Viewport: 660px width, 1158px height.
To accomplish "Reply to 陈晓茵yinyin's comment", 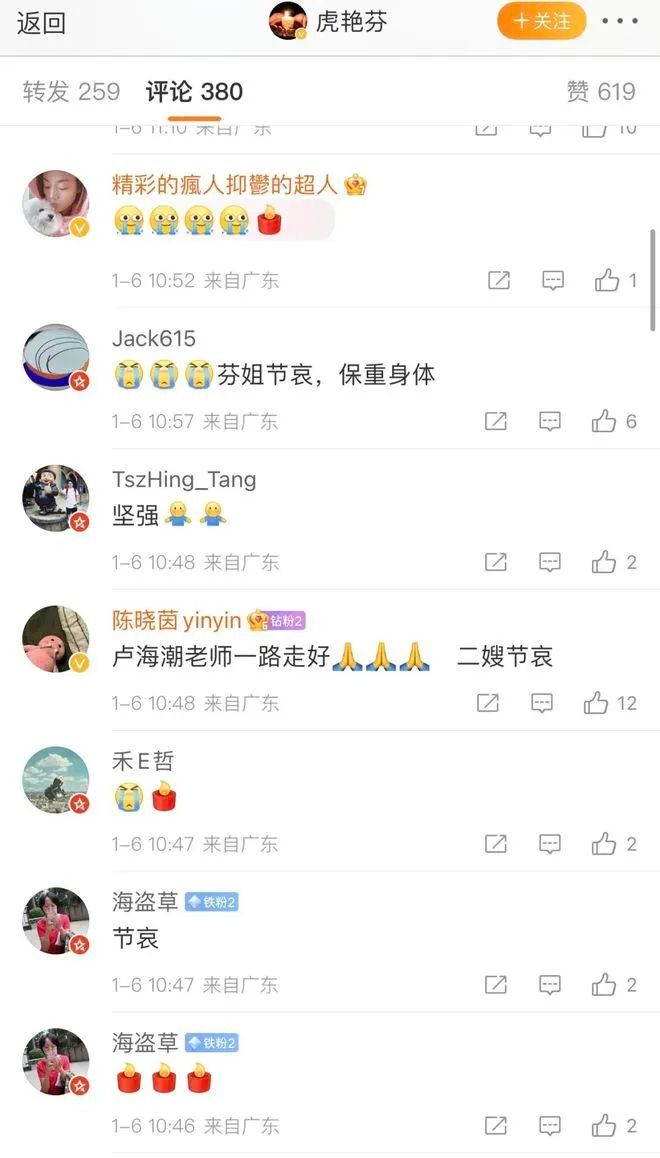I will click(542, 704).
